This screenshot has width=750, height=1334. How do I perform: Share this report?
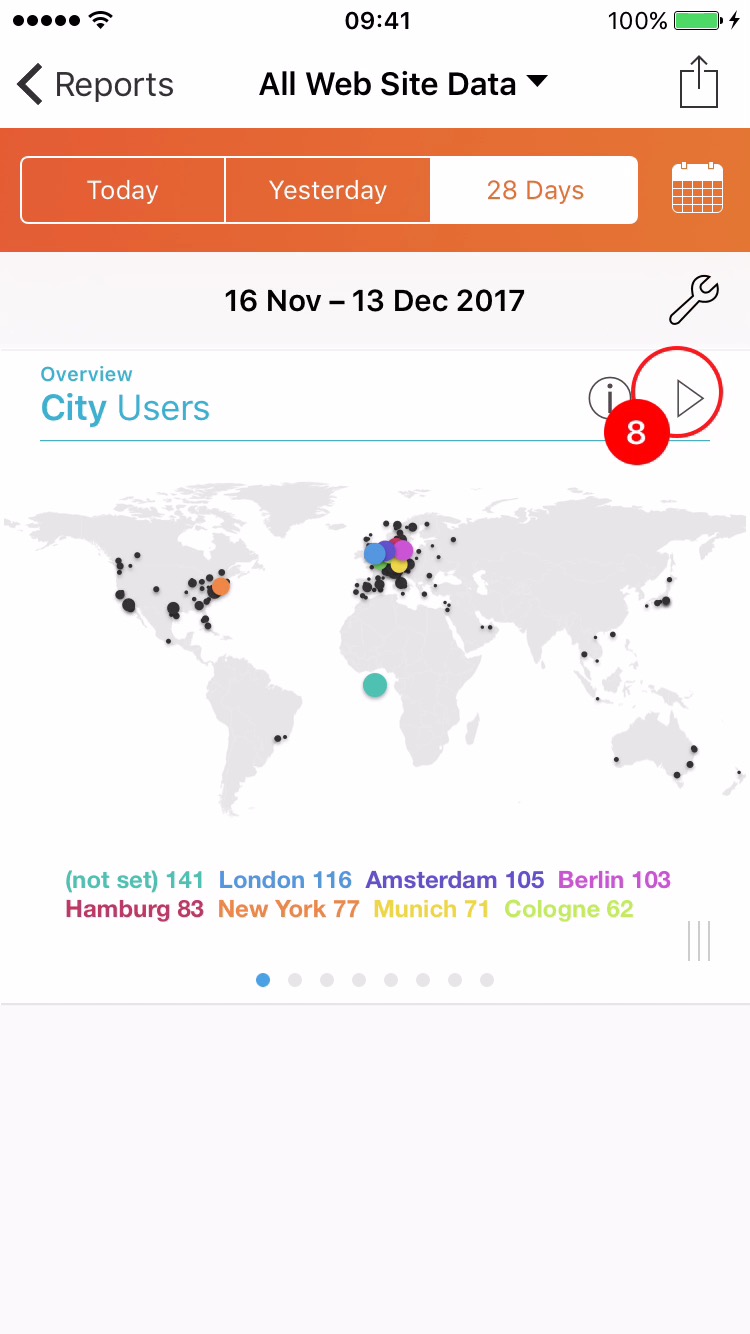pyautogui.click(x=699, y=82)
